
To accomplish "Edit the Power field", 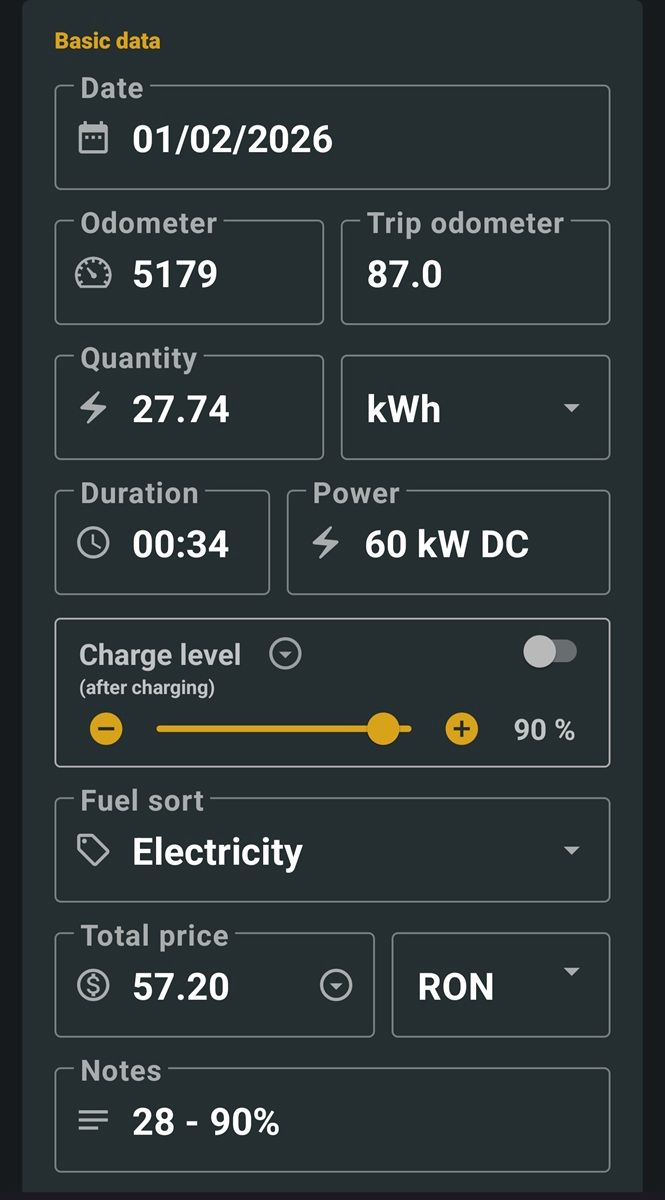I will pos(448,544).
